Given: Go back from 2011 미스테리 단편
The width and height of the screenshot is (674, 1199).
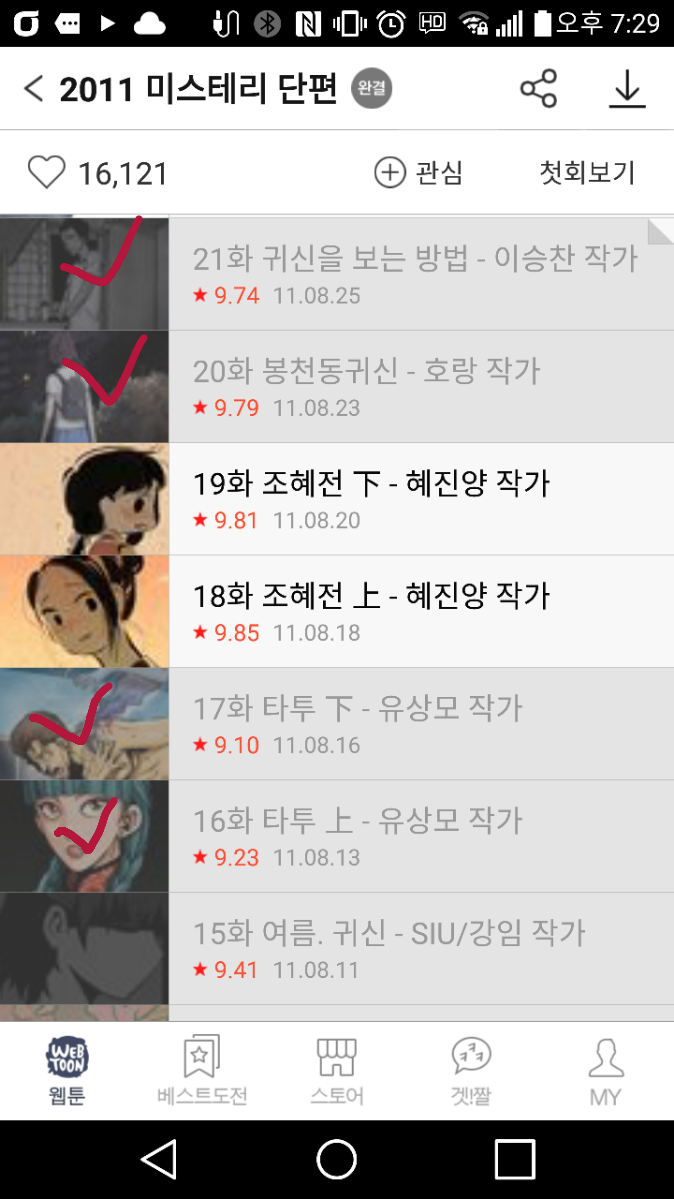Looking at the screenshot, I should 34,89.
